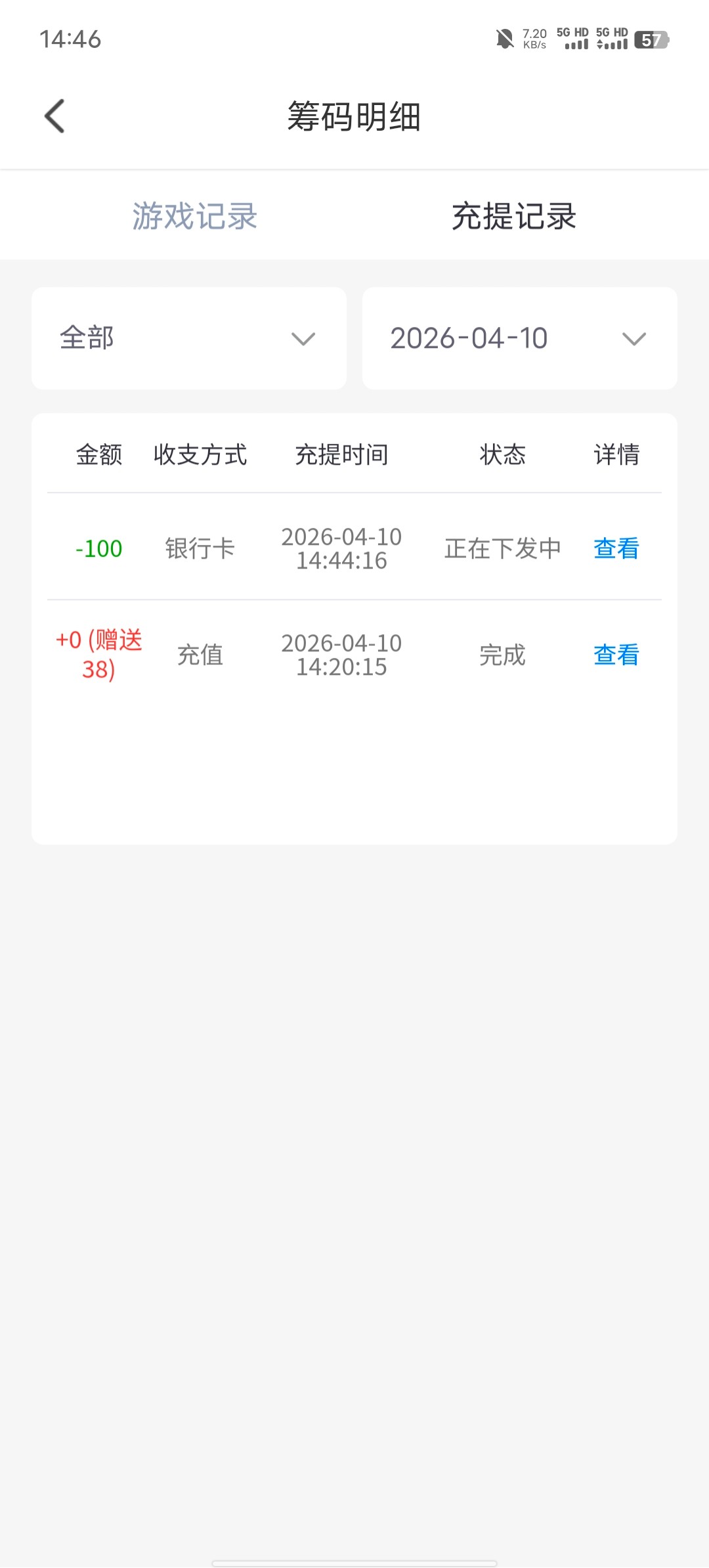View details of the -100 银行卡 record
This screenshot has width=709, height=1568.
pyautogui.click(x=616, y=548)
